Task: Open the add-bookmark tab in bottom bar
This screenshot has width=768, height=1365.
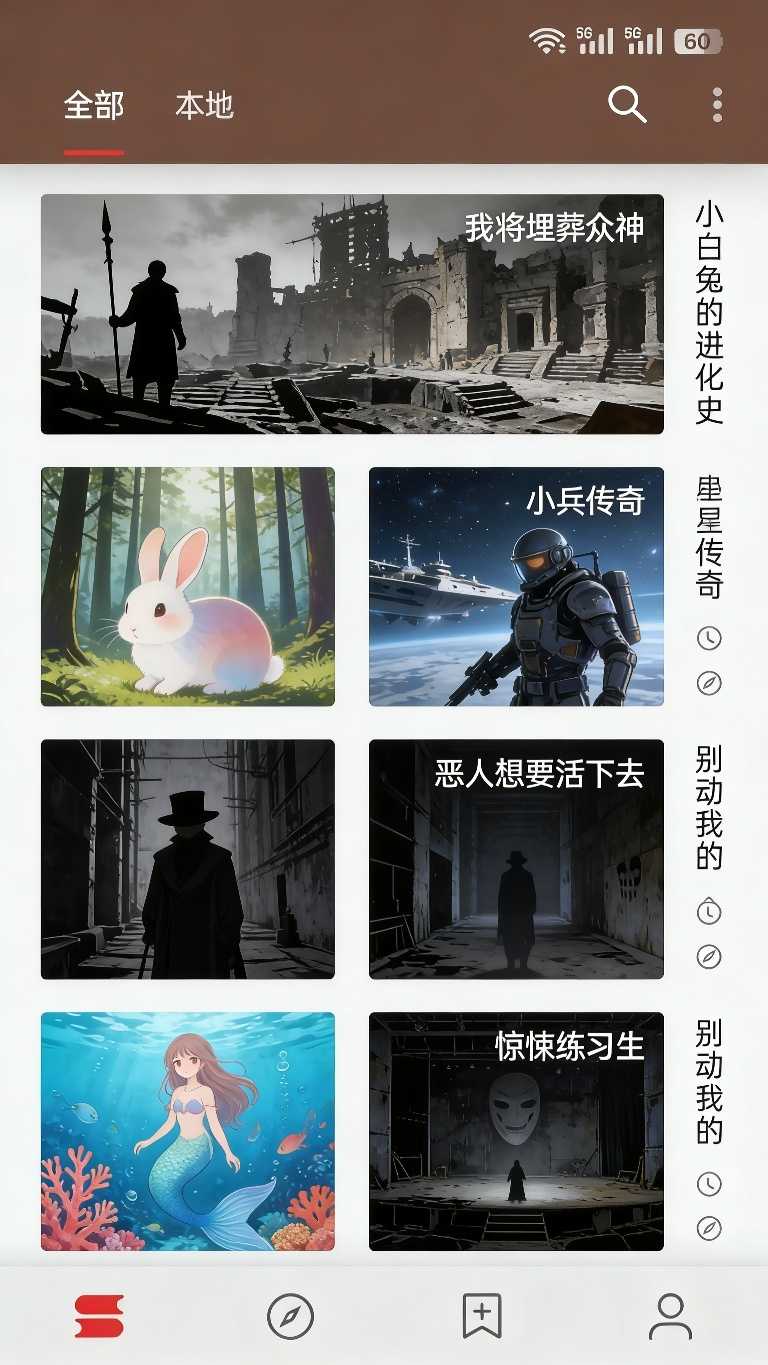Action: (x=481, y=1316)
